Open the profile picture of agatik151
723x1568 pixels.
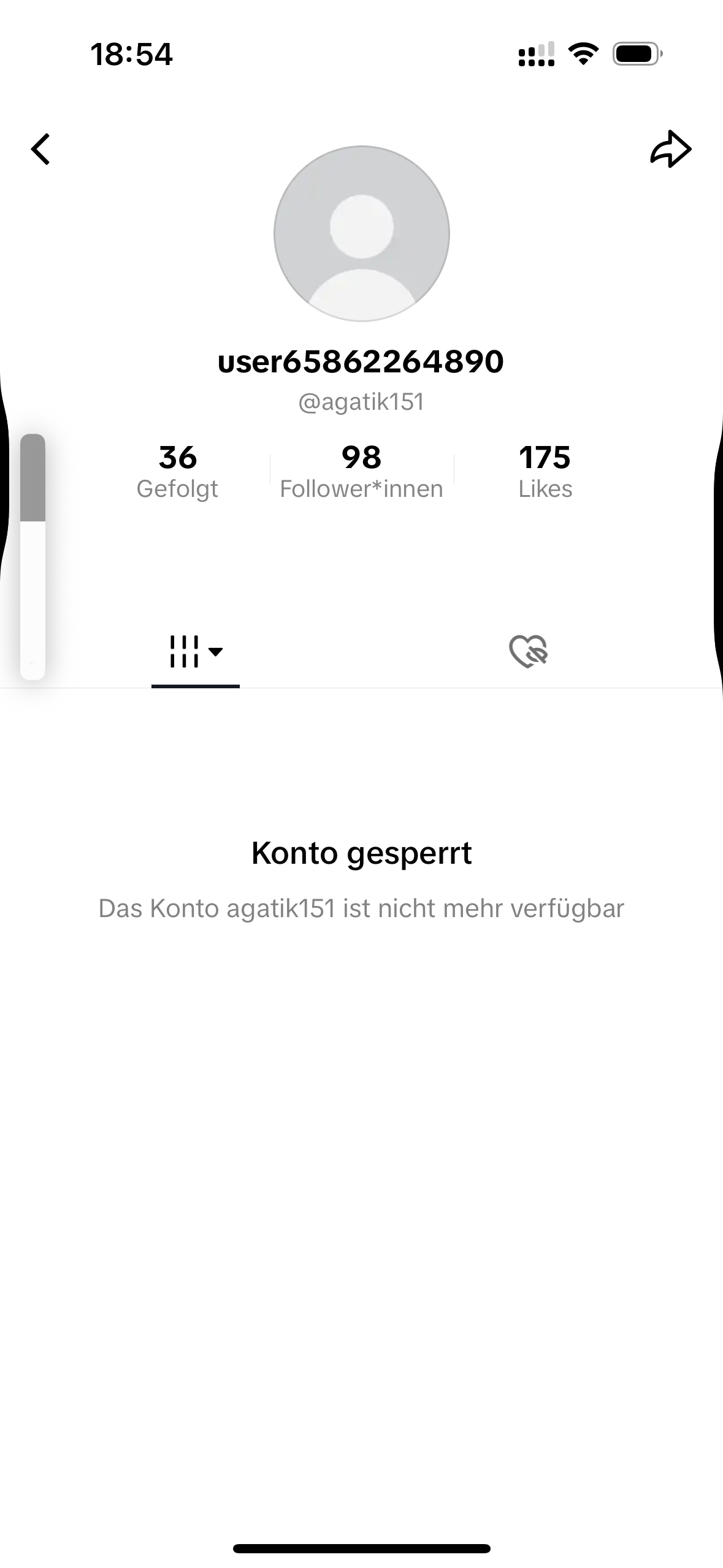361,234
